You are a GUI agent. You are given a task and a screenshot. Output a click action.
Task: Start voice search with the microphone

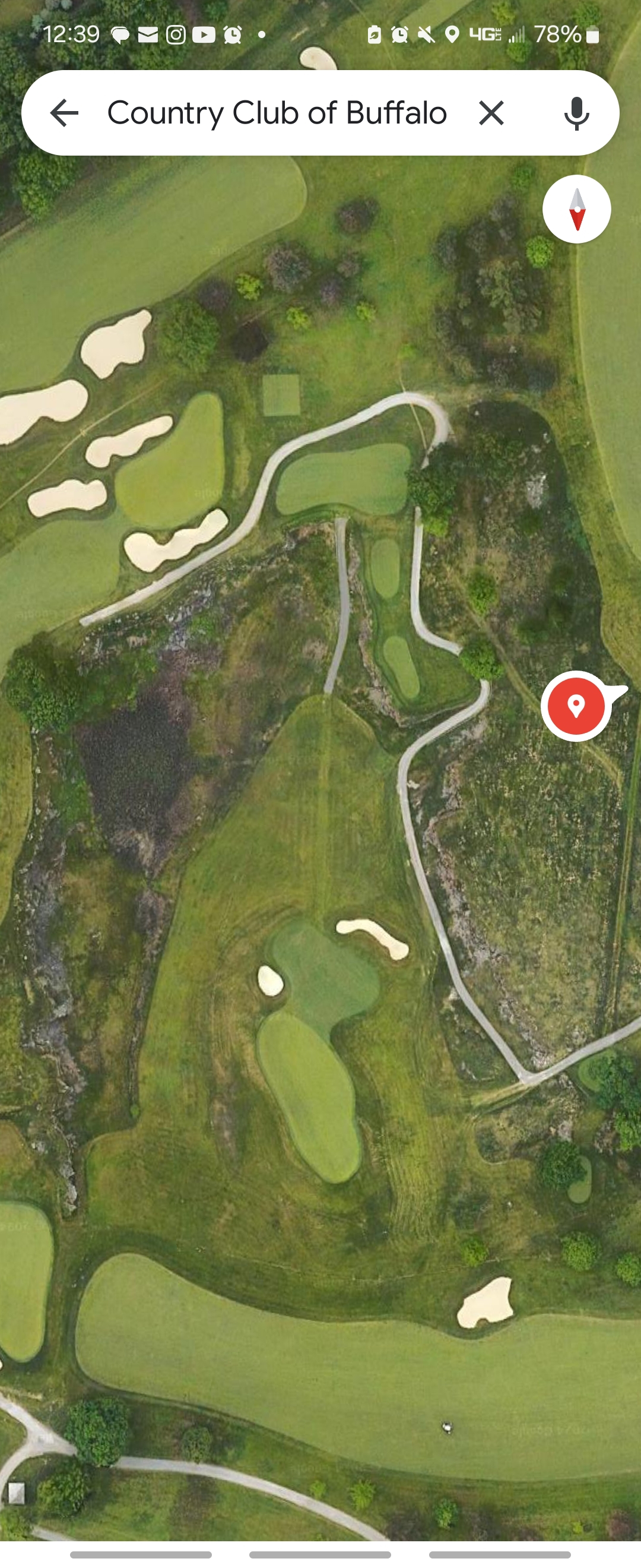coord(576,113)
